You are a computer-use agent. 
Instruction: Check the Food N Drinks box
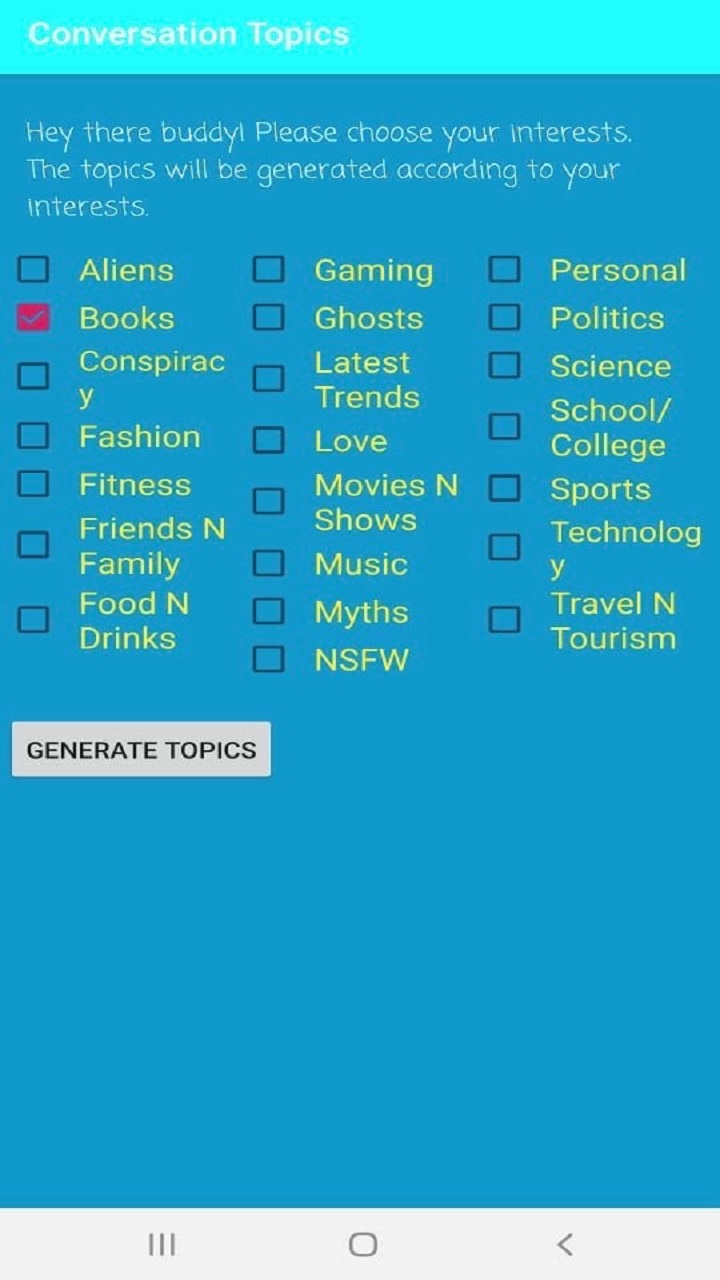coord(33,619)
